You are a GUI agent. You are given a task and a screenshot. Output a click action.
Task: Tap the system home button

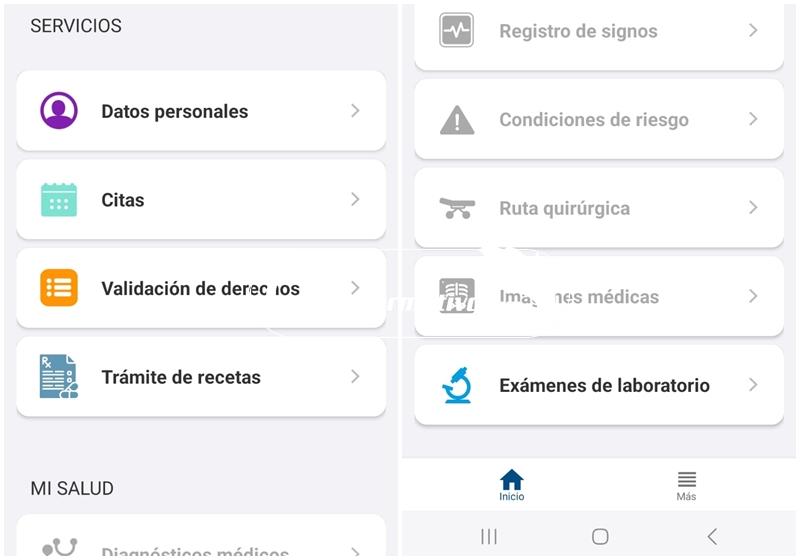pos(600,537)
